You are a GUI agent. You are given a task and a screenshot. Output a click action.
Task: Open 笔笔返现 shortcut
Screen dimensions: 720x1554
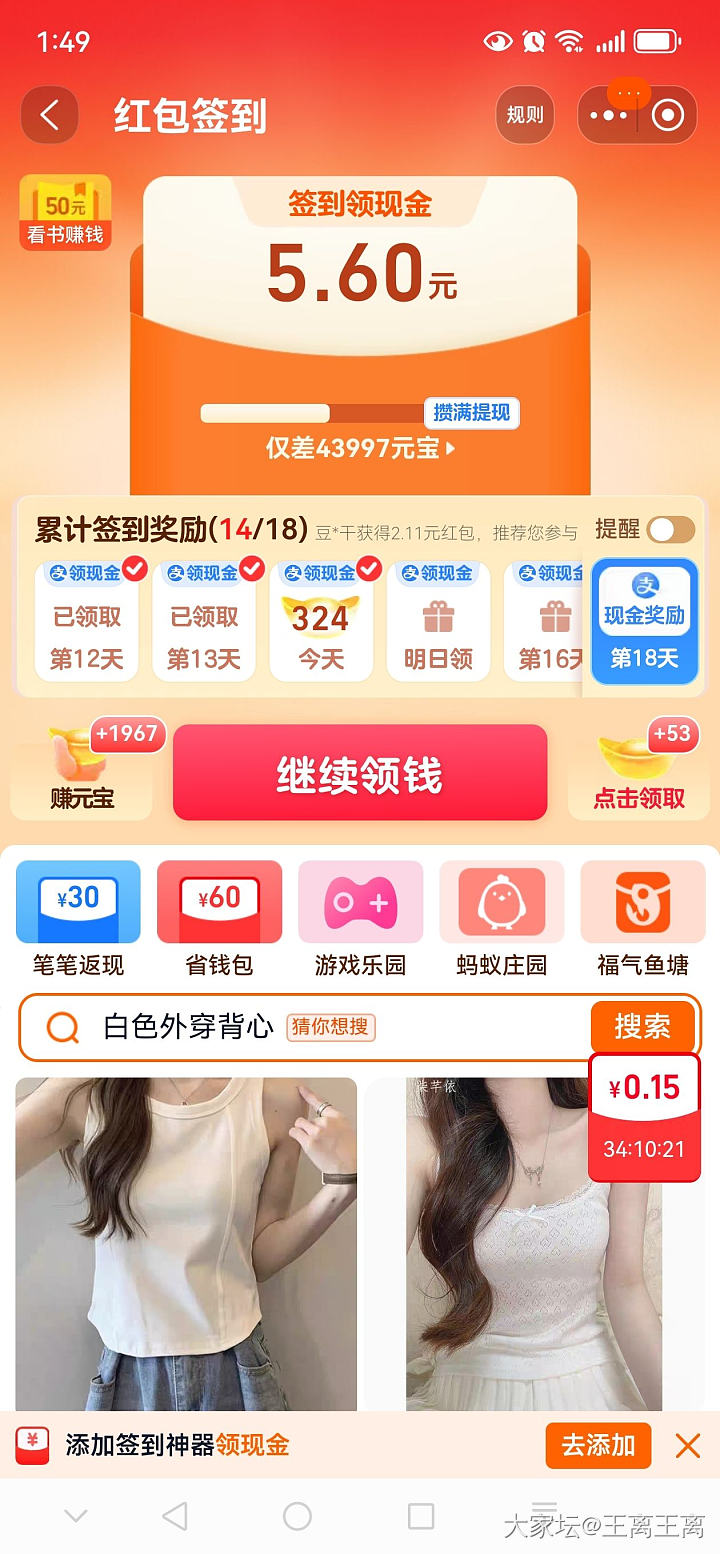point(78,918)
